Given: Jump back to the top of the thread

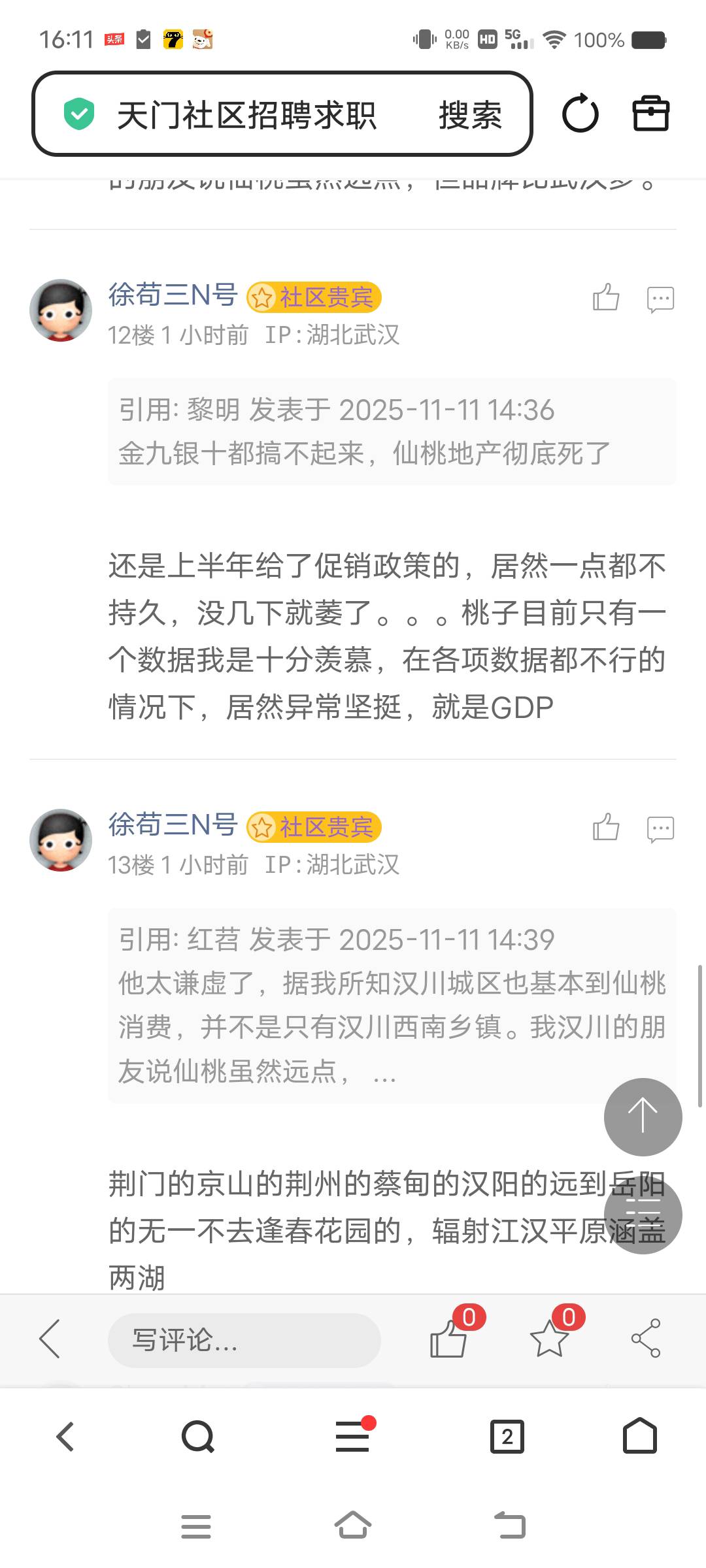Looking at the screenshot, I should pos(643,1117).
